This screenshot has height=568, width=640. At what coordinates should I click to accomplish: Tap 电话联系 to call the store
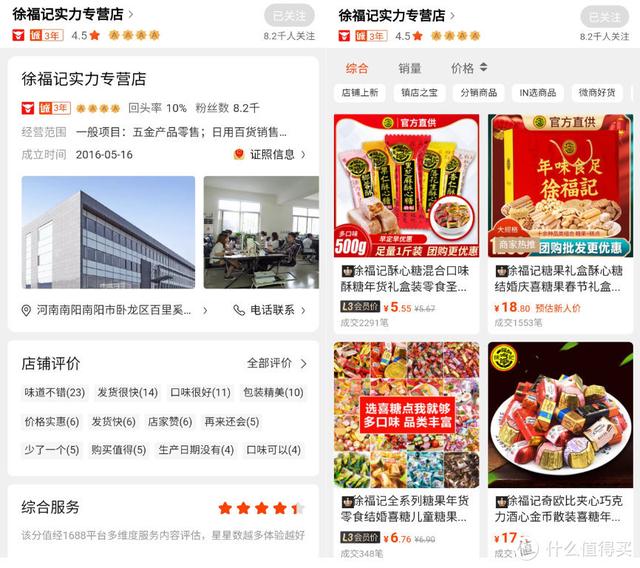click(x=265, y=310)
